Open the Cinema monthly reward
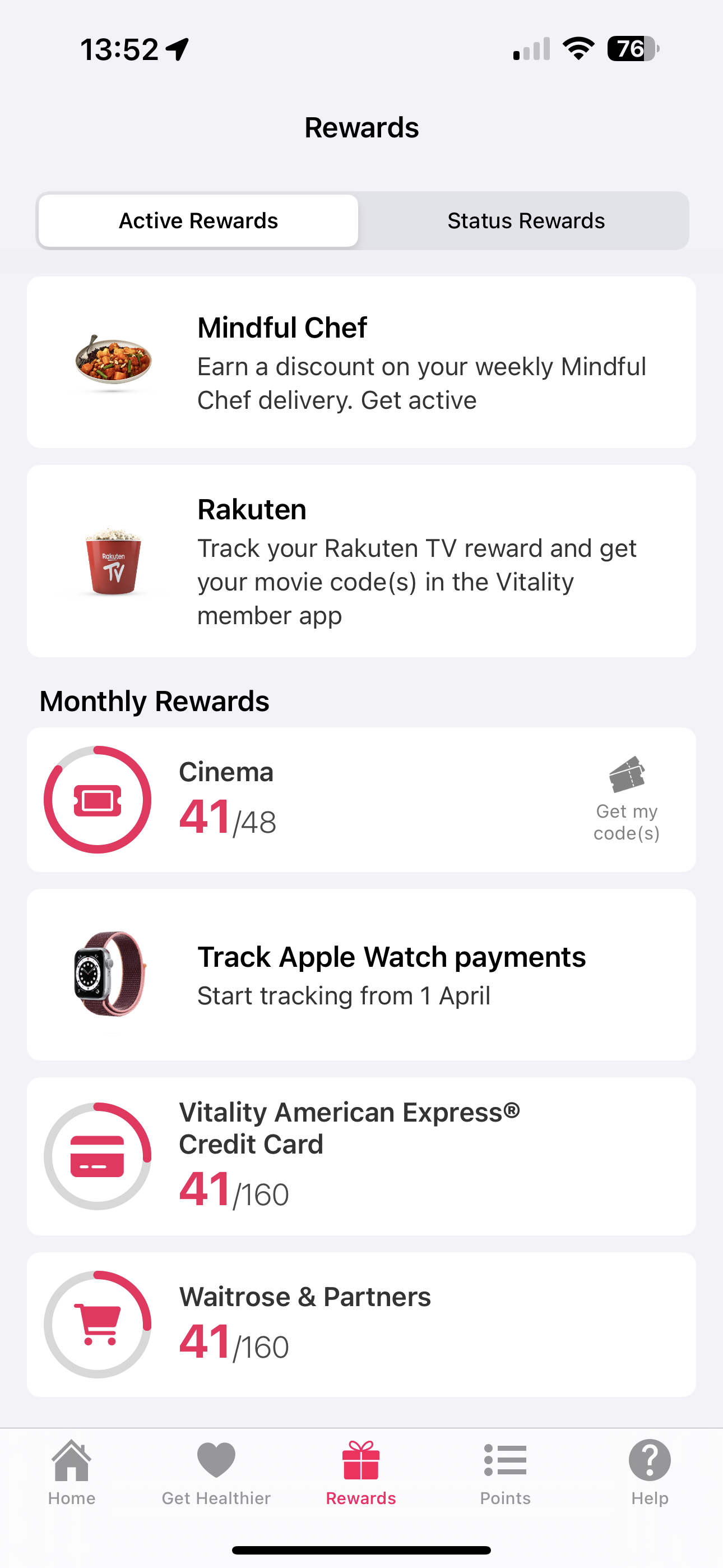This screenshot has height=1568, width=723. [304, 800]
